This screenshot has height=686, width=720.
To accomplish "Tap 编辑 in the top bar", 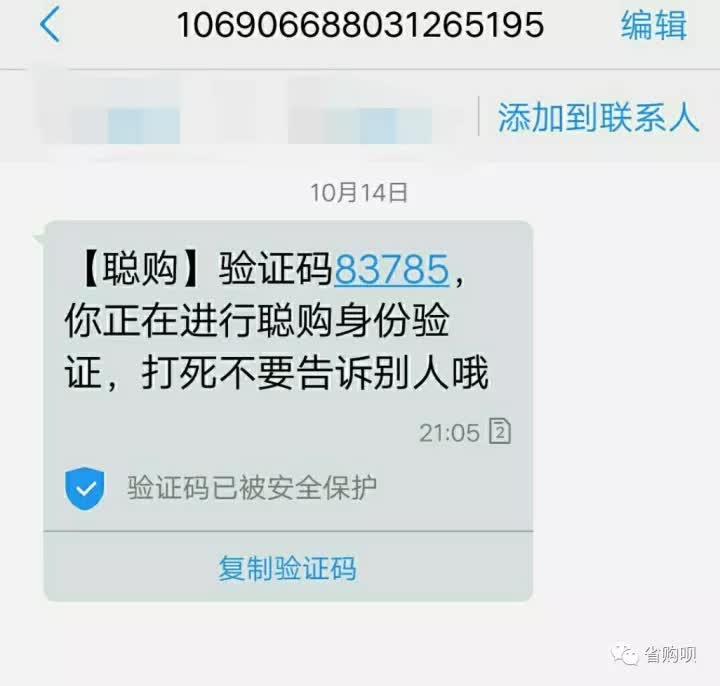I will tap(654, 25).
